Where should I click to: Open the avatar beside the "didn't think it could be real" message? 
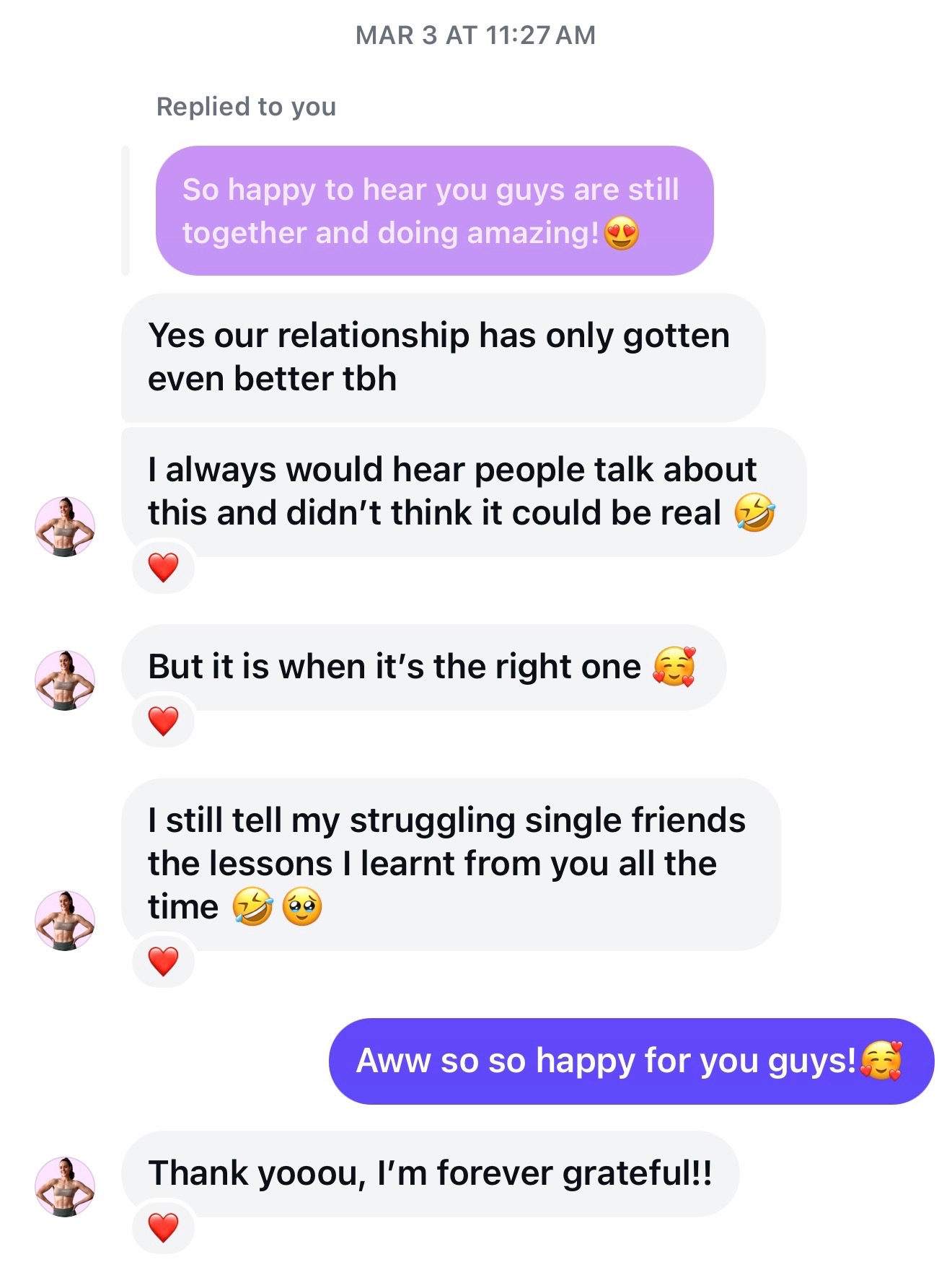[x=65, y=527]
